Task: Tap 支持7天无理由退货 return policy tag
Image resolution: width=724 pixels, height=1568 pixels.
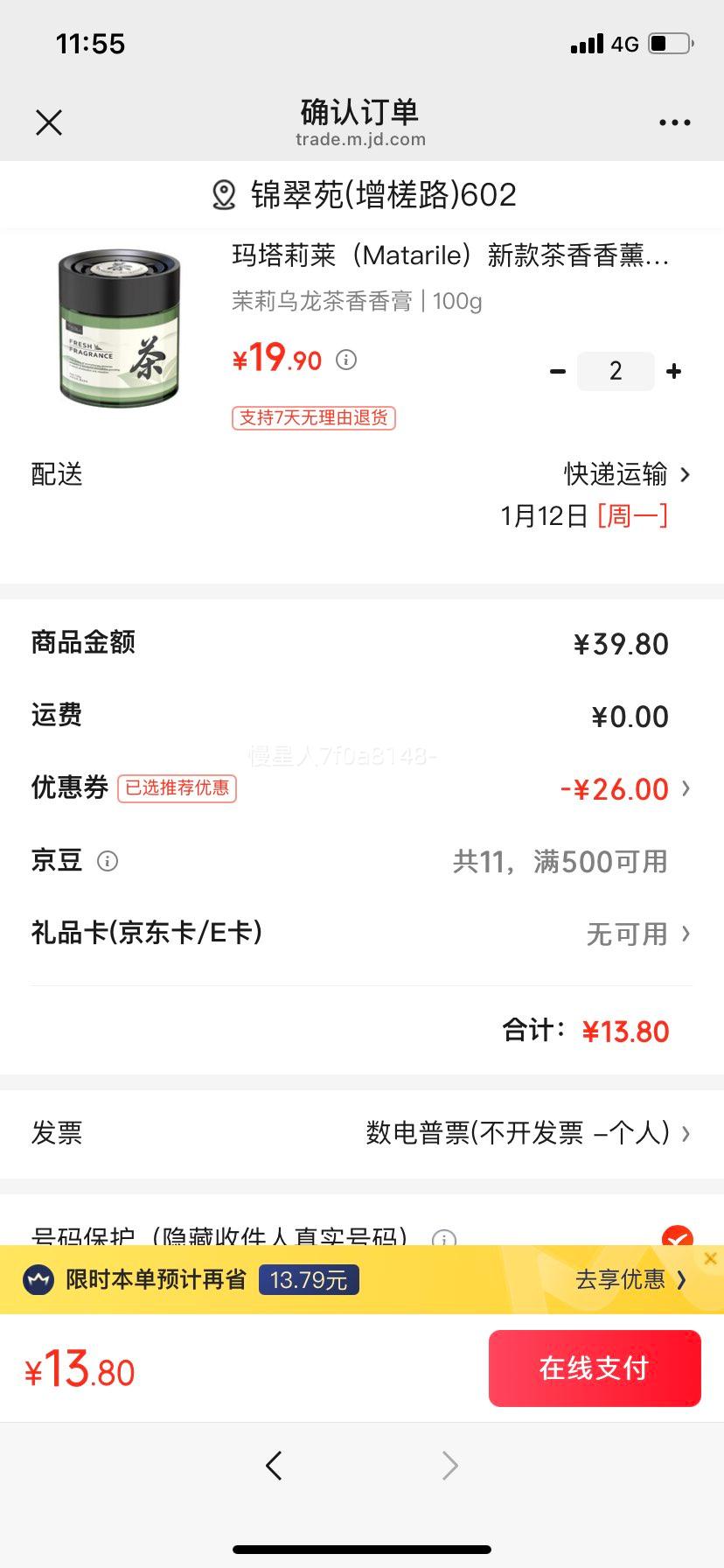Action: pyautogui.click(x=313, y=418)
